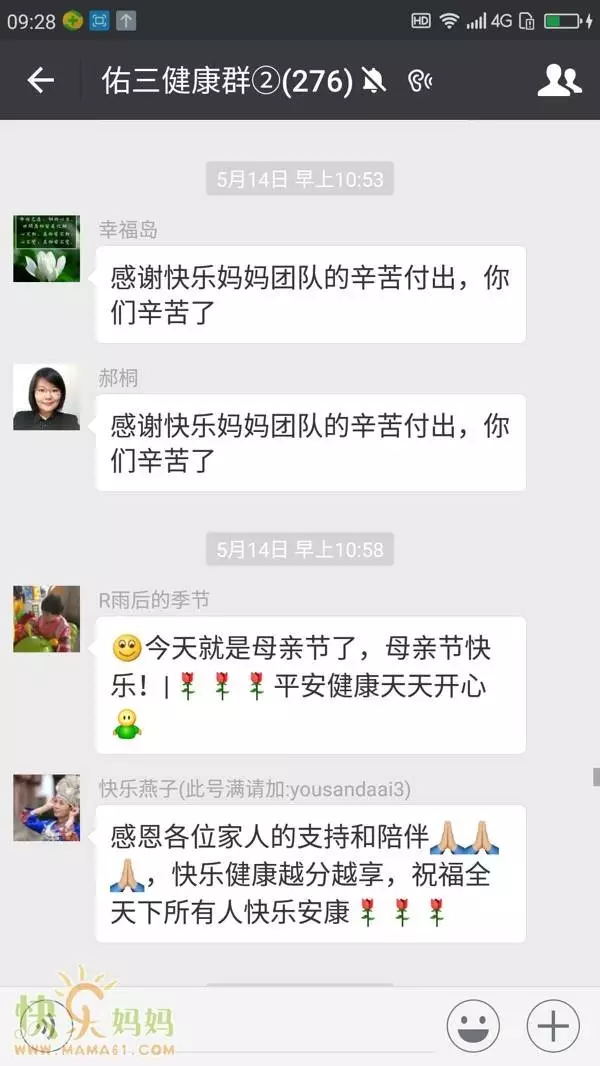
Task: Focus the message text field
Action: [260, 1028]
